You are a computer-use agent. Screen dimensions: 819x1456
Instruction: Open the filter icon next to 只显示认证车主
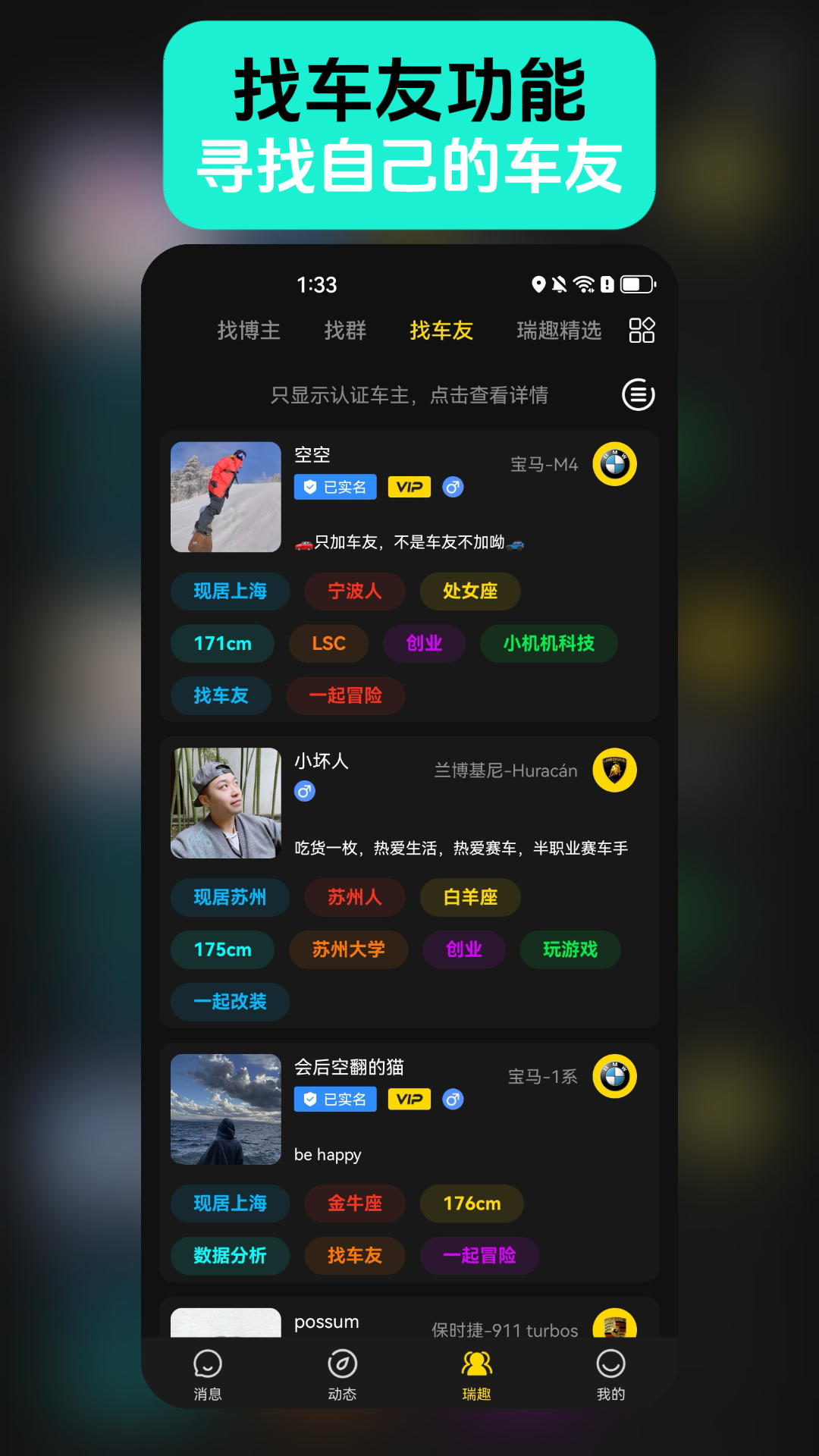pos(637,396)
